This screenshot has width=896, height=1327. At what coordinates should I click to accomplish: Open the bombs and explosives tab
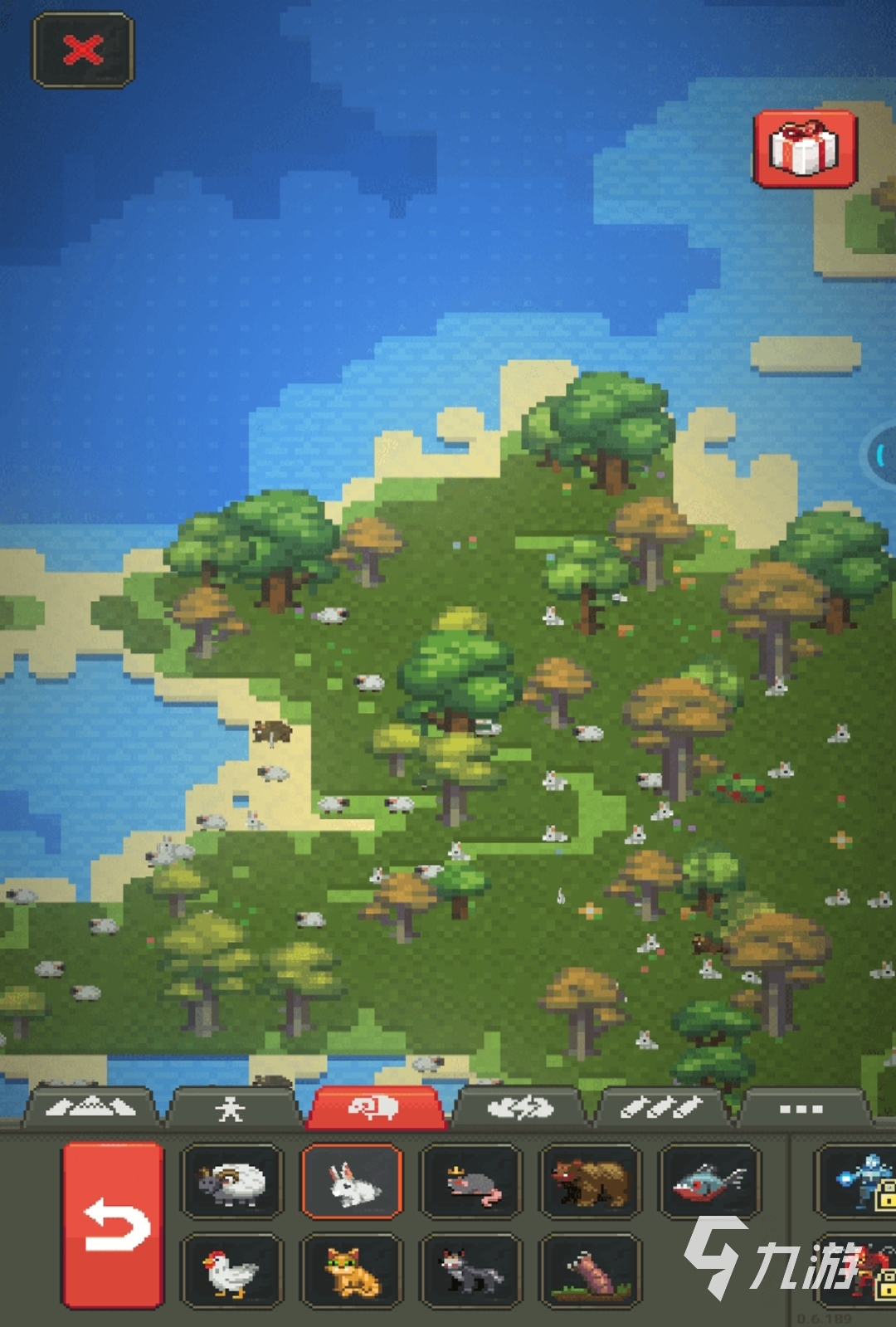coord(662,1108)
